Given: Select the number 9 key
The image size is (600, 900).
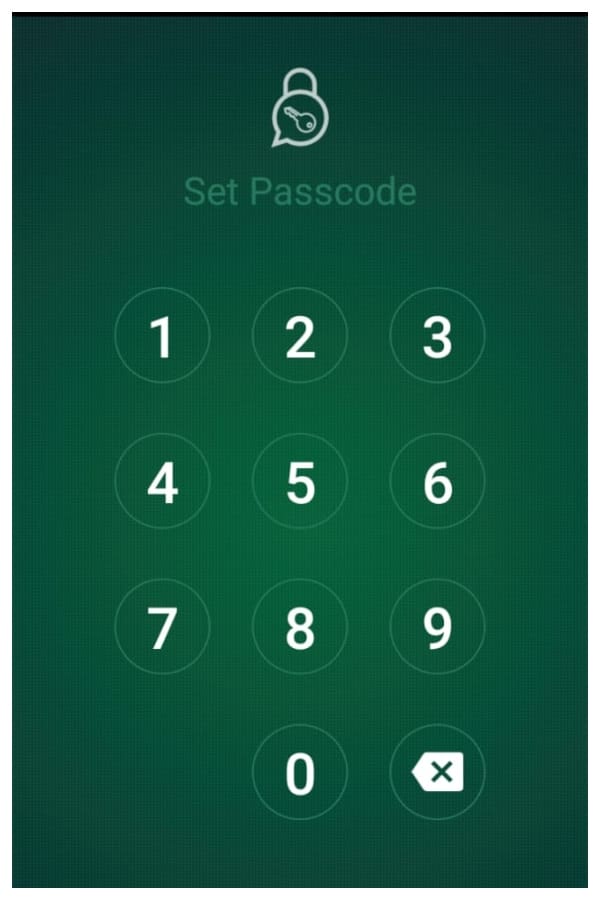Looking at the screenshot, I should (437, 627).
